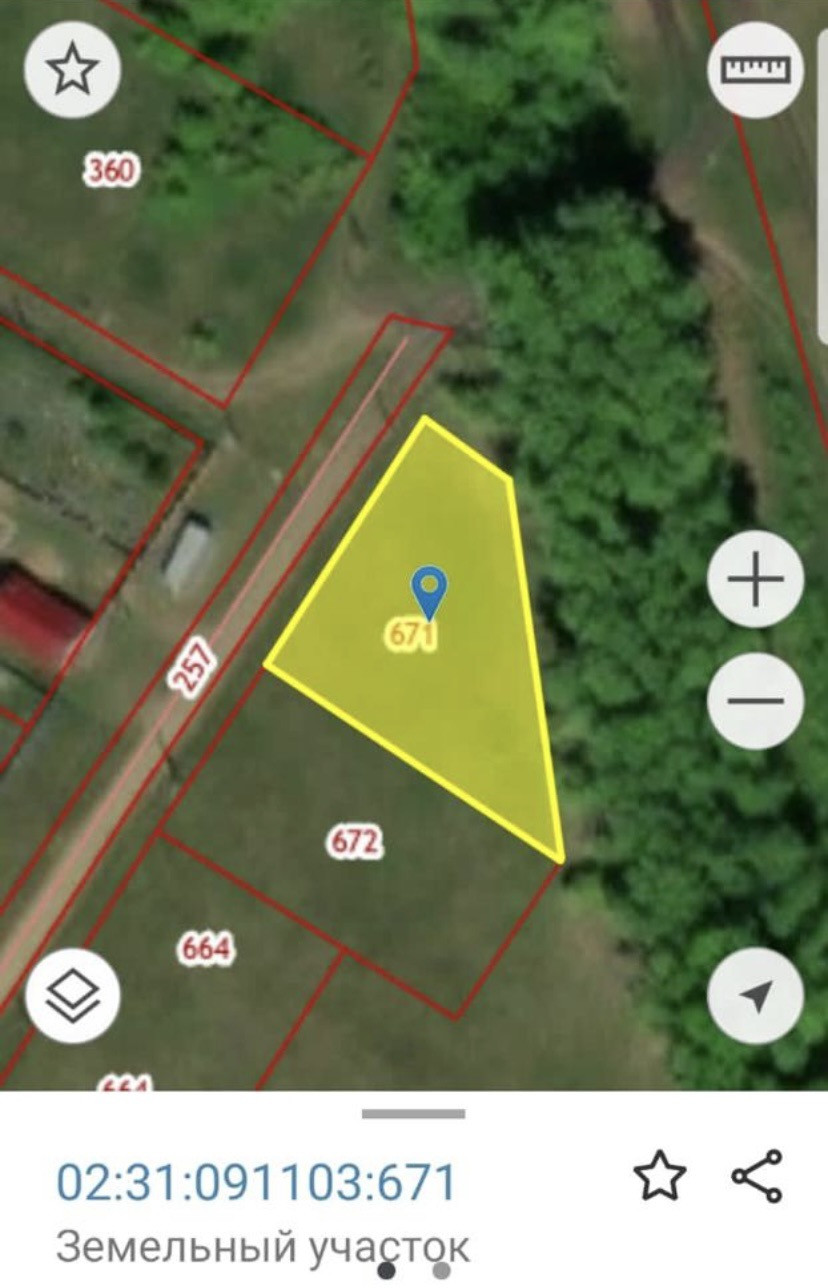The image size is (828, 1288).
Task: Open favorites with the star button on the map
Action: [72, 70]
